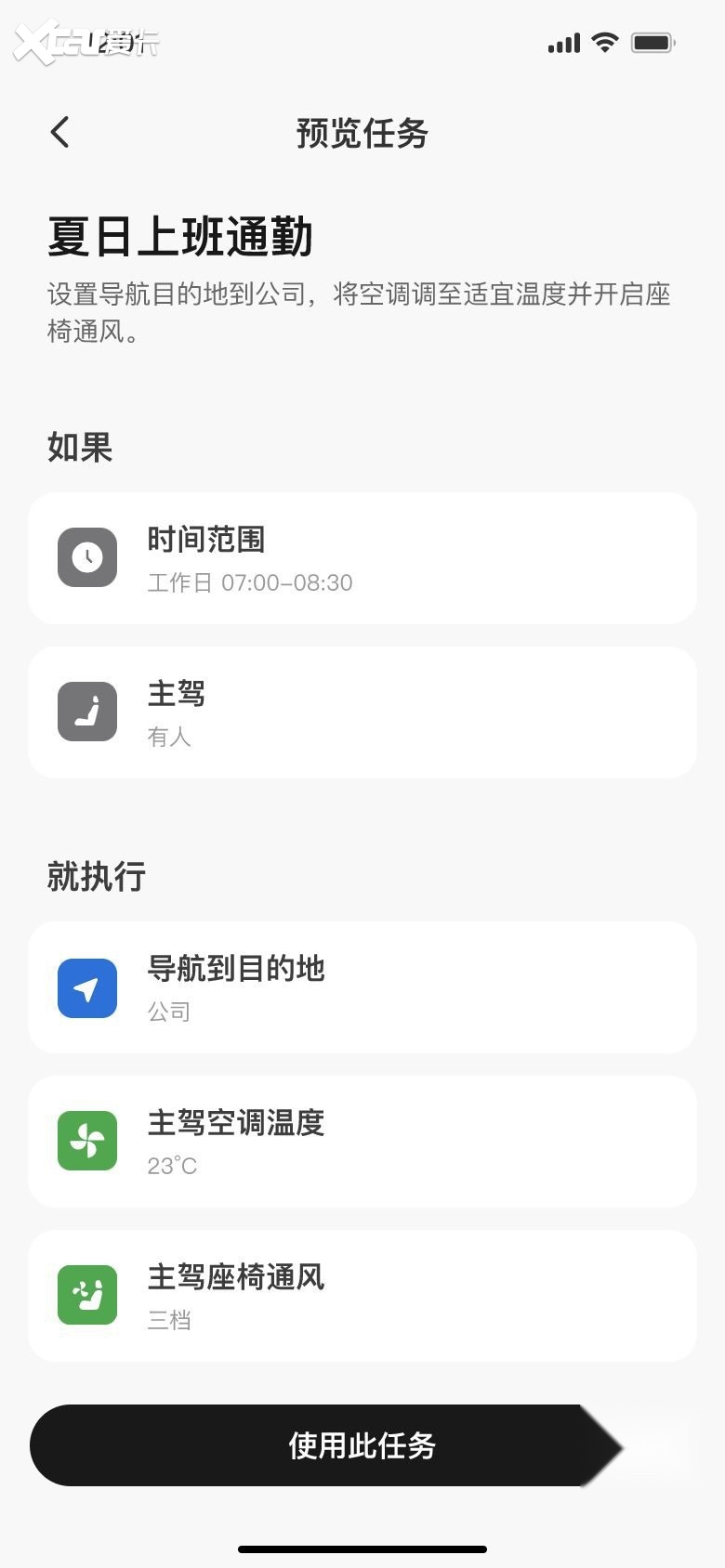Open the 导航到目的地 action card

[x=362, y=987]
